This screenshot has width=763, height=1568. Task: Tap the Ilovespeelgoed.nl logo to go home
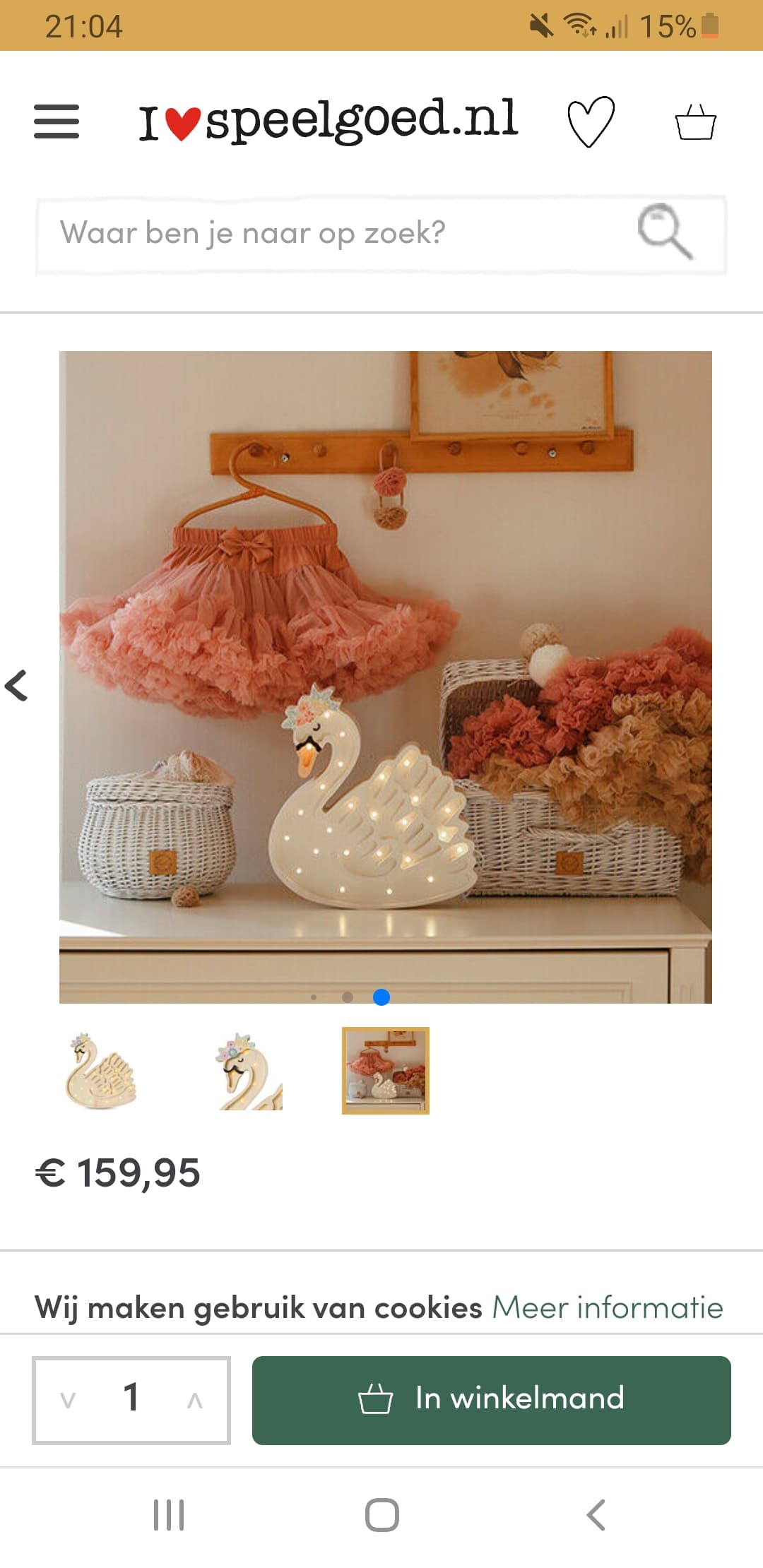[x=328, y=120]
